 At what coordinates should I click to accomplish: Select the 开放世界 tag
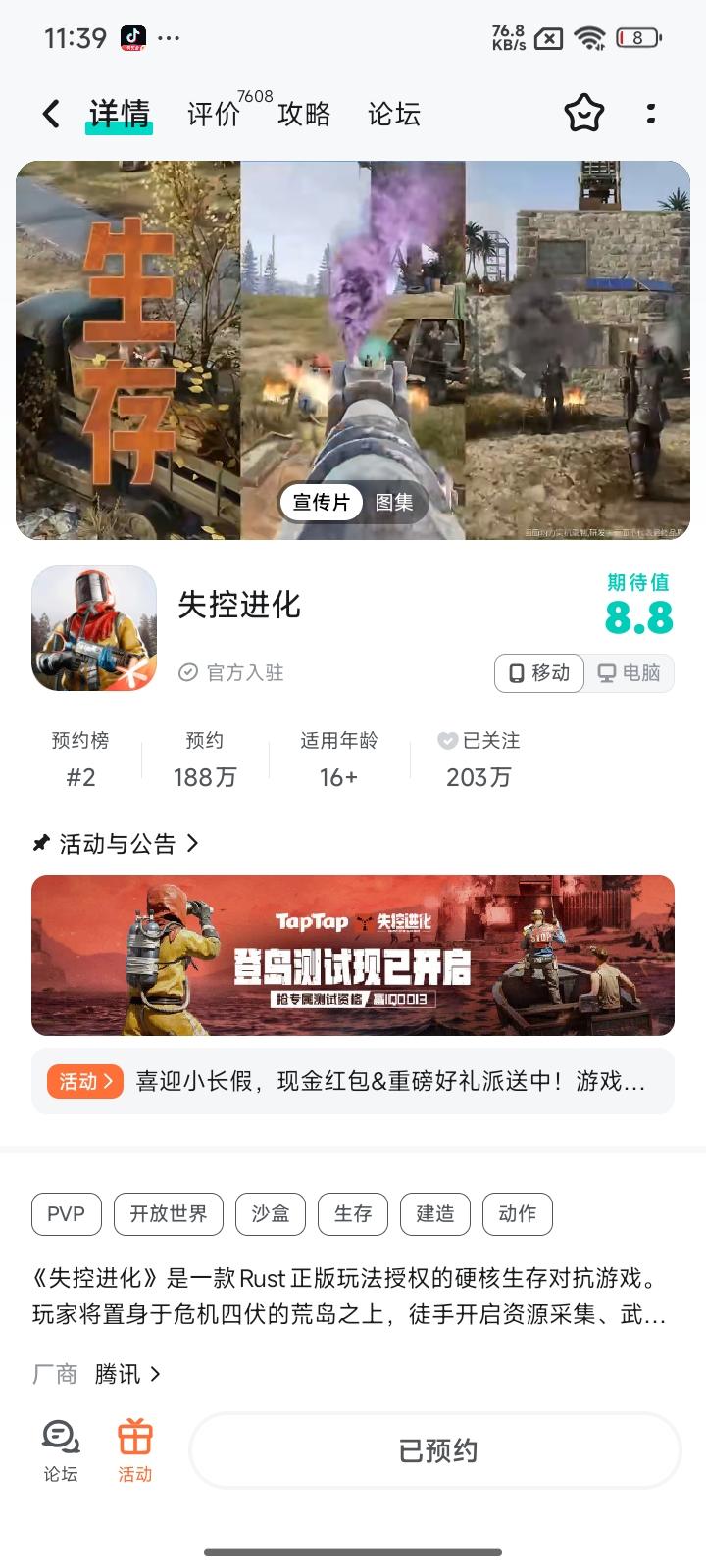click(x=169, y=1214)
